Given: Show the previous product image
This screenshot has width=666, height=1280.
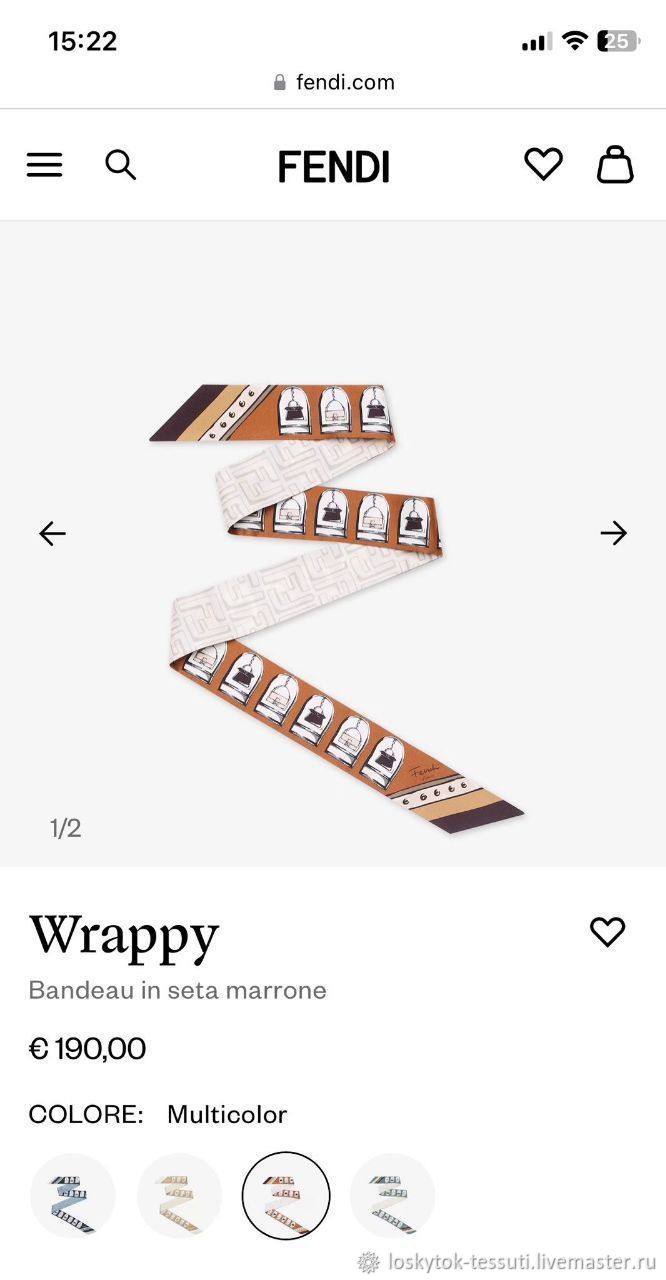Looking at the screenshot, I should coord(52,534).
